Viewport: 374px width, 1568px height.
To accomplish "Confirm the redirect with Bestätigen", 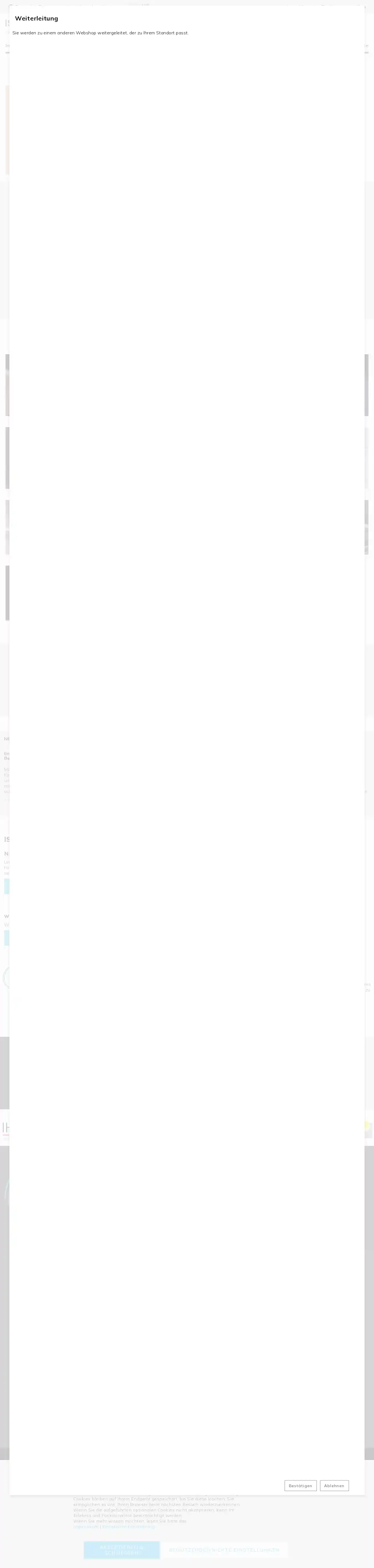I will coord(300,1485).
